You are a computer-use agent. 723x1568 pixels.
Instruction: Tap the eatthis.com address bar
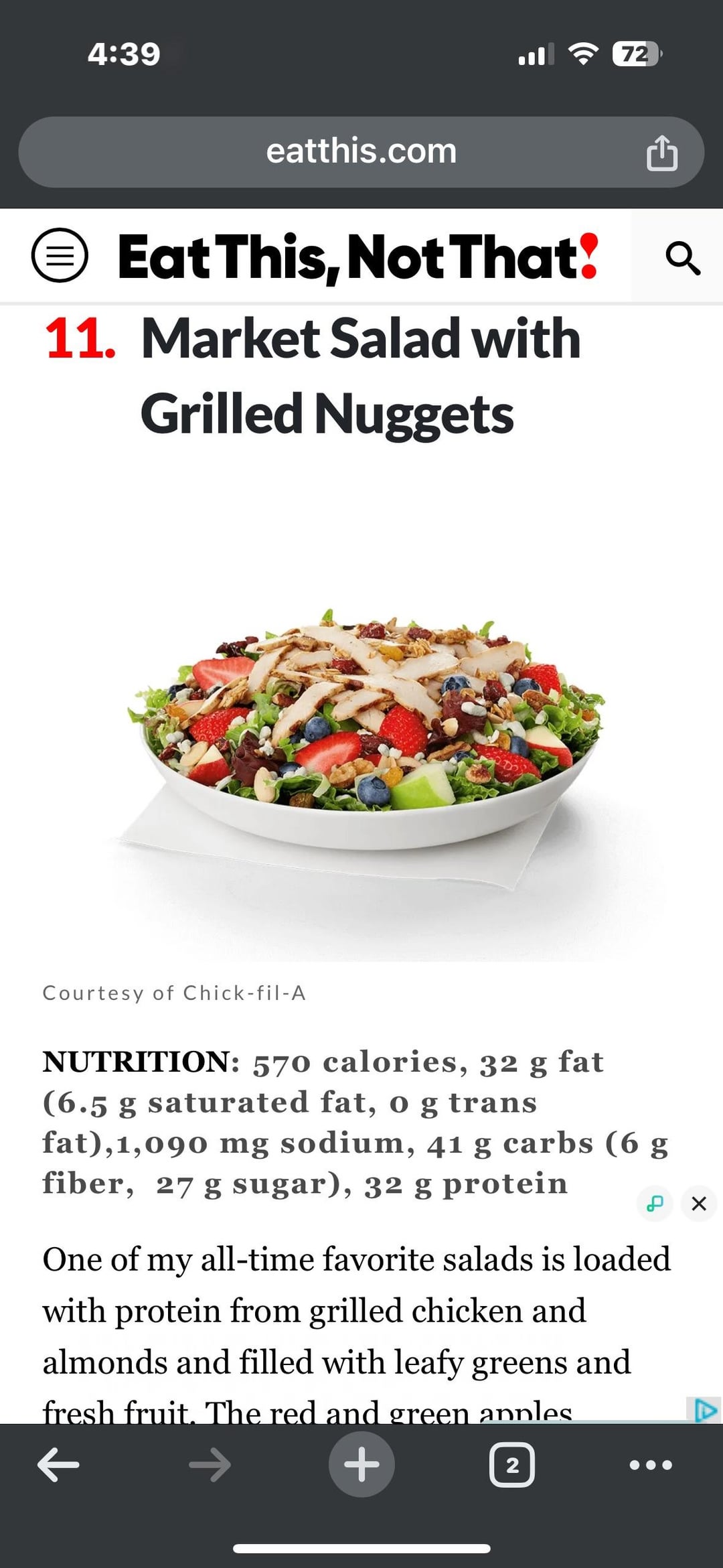click(361, 152)
